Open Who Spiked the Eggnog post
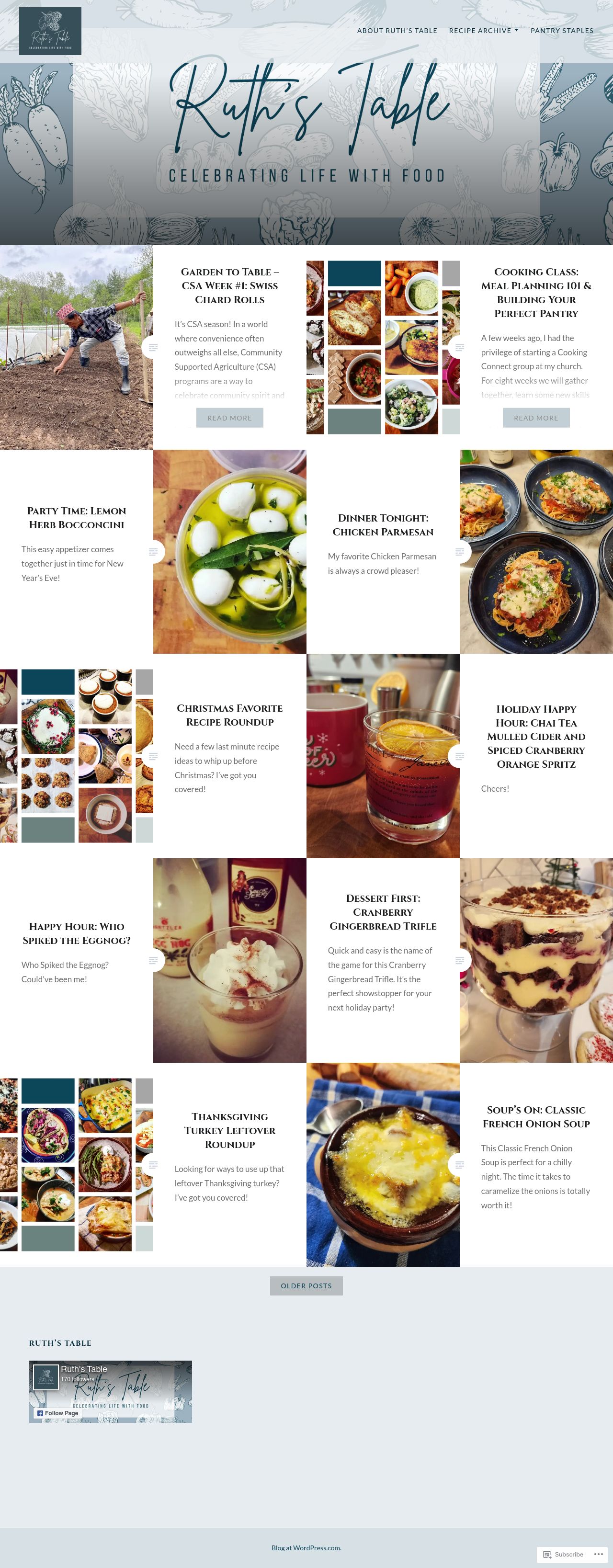Screen dimensions: 613x1568 (x=77, y=932)
